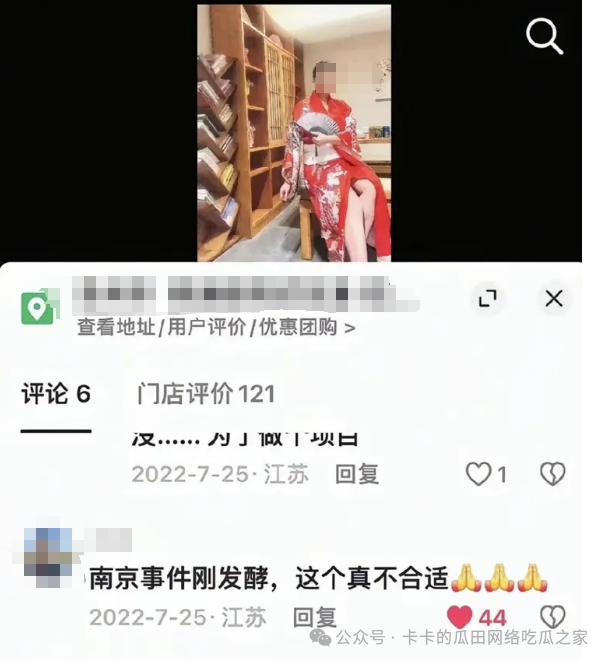Tap the green location pin icon
607x661 pixels.
click(x=38, y=308)
